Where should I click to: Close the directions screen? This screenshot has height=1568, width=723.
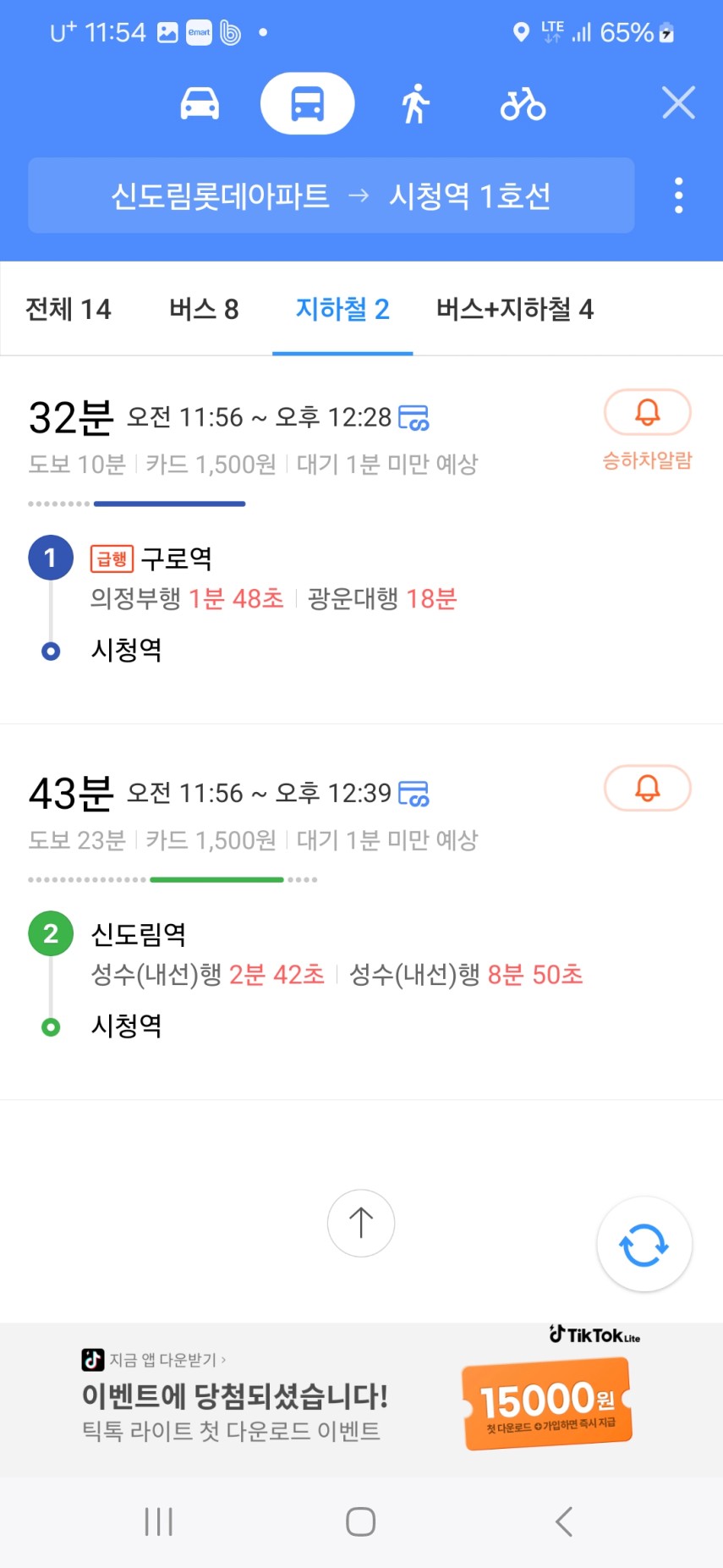[x=678, y=103]
